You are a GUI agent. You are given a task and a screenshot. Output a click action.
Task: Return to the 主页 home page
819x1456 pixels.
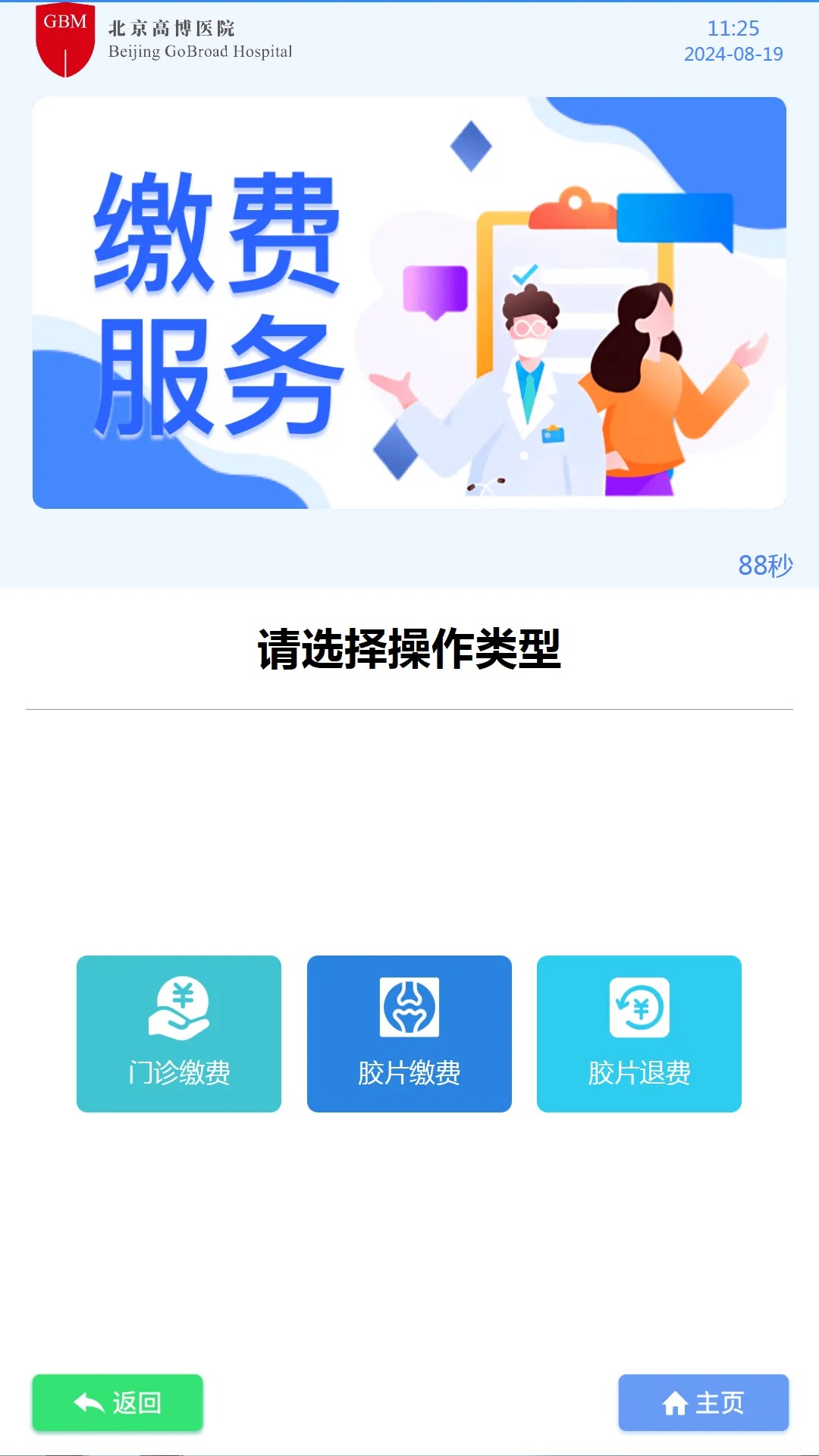(x=703, y=1402)
